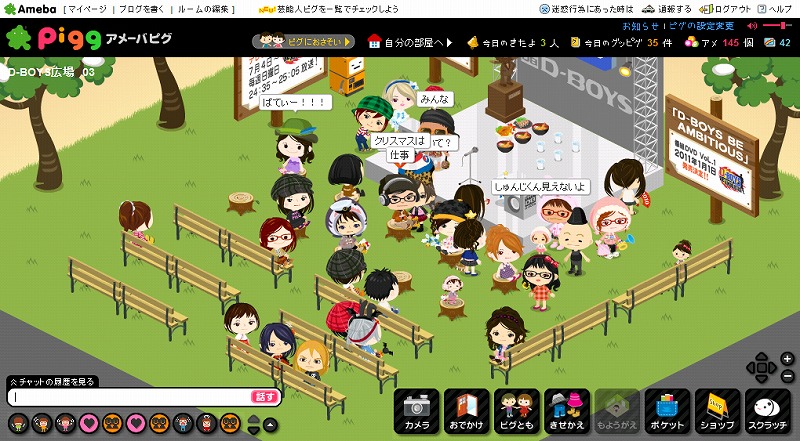Image resolution: width=800 pixels, height=441 pixels.
Task: Report a user via 通報する
Action: coord(668,8)
